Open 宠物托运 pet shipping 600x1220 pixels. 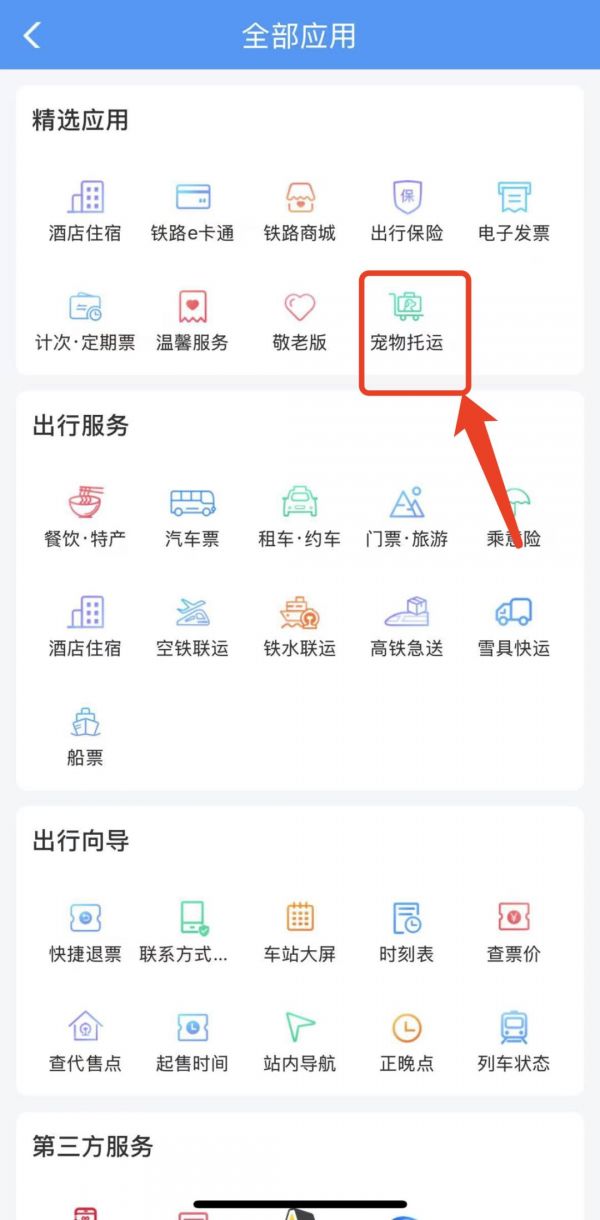pos(407,320)
